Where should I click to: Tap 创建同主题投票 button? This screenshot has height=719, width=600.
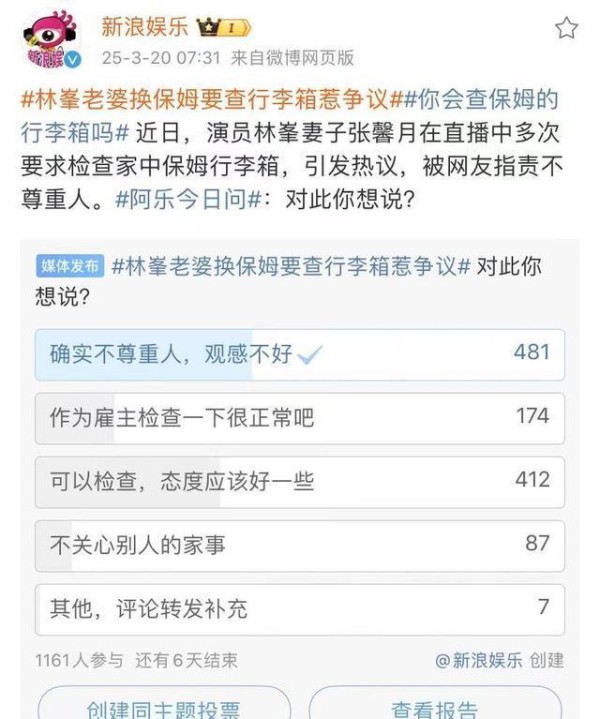tap(163, 708)
